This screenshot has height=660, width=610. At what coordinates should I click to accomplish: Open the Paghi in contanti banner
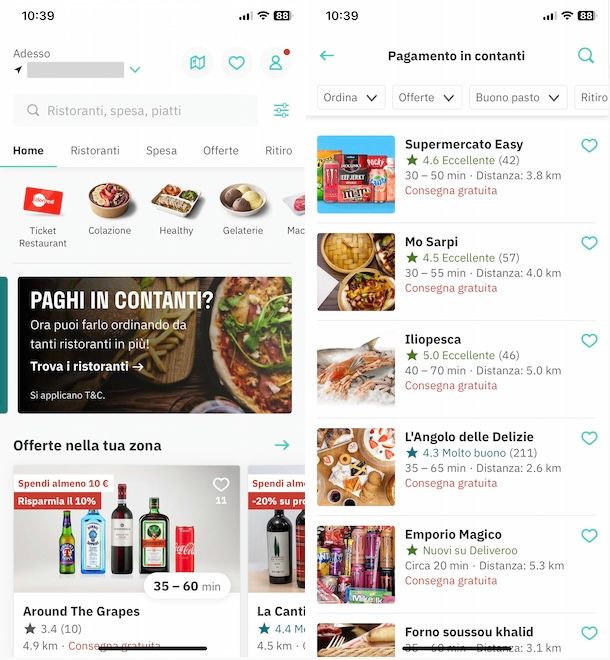click(x=154, y=345)
